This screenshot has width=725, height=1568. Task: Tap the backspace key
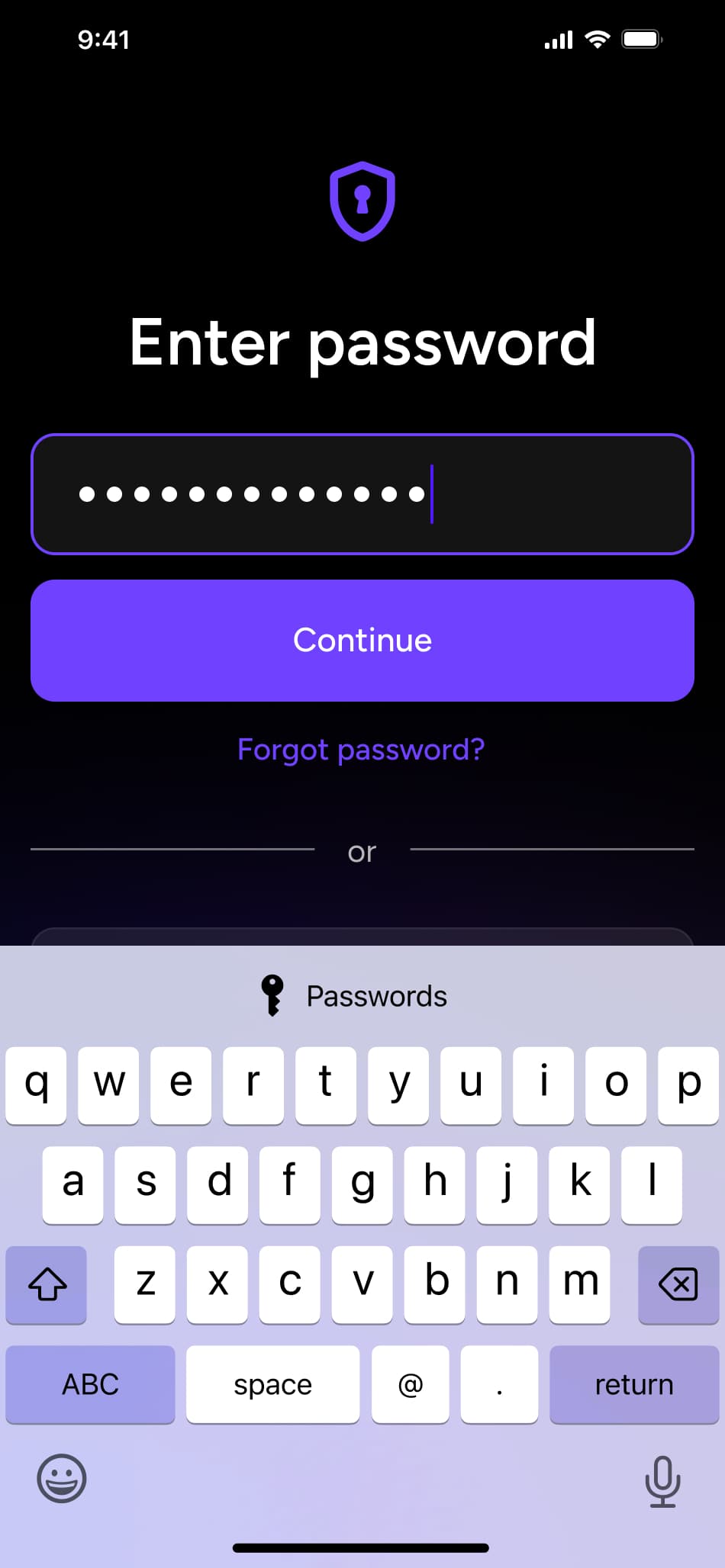[x=678, y=1284]
